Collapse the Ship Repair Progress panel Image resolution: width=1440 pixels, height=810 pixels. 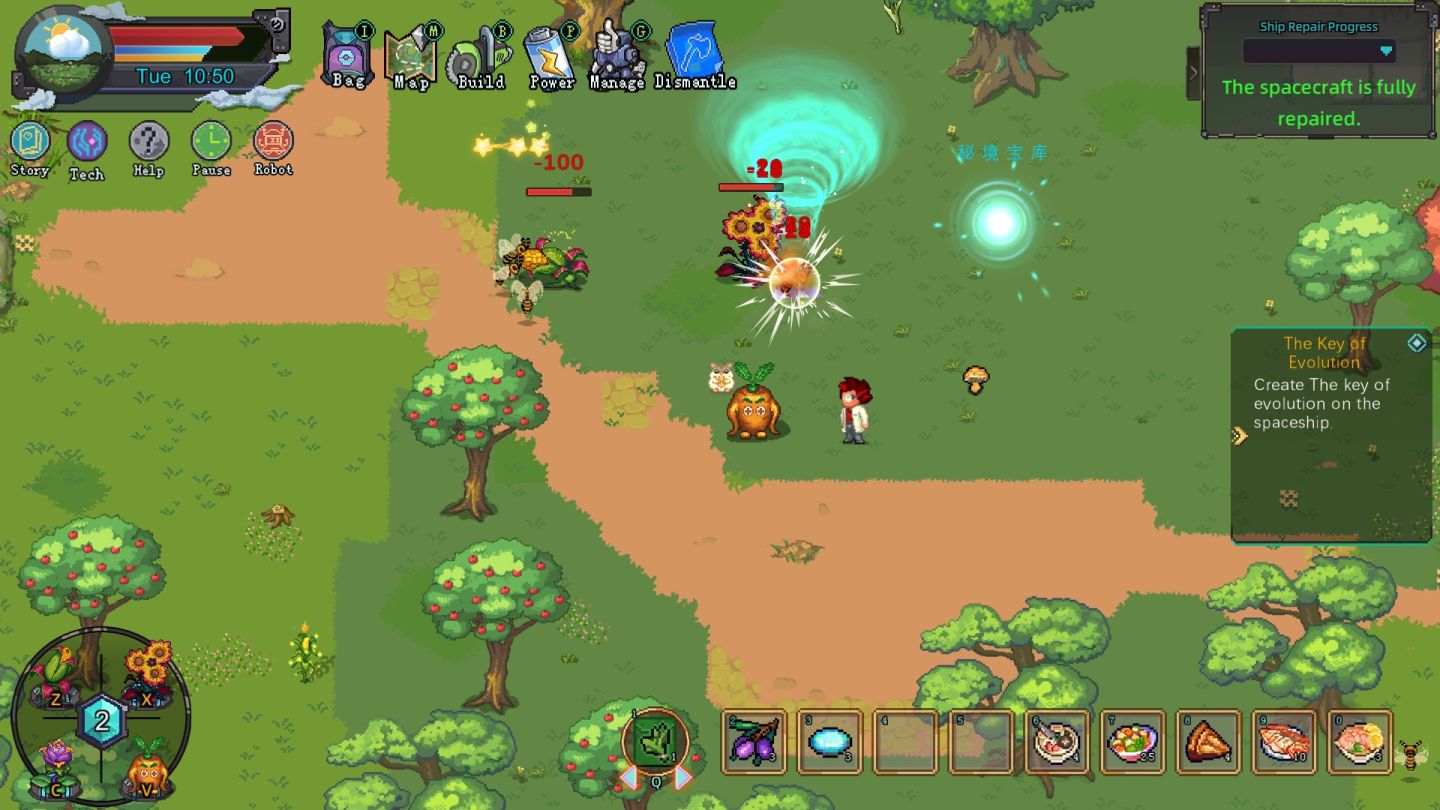(x=1193, y=73)
